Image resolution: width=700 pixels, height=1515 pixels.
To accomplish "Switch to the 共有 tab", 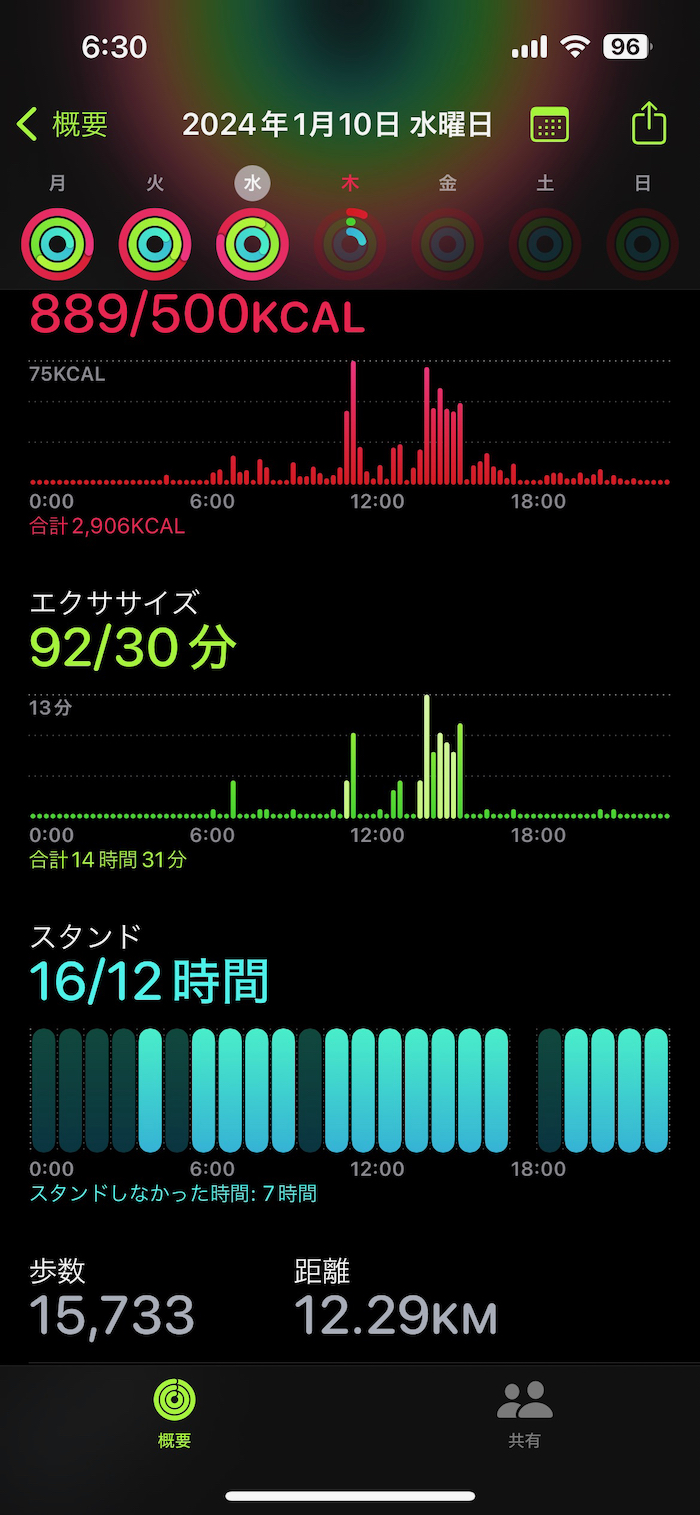I will pyautogui.click(x=524, y=1413).
